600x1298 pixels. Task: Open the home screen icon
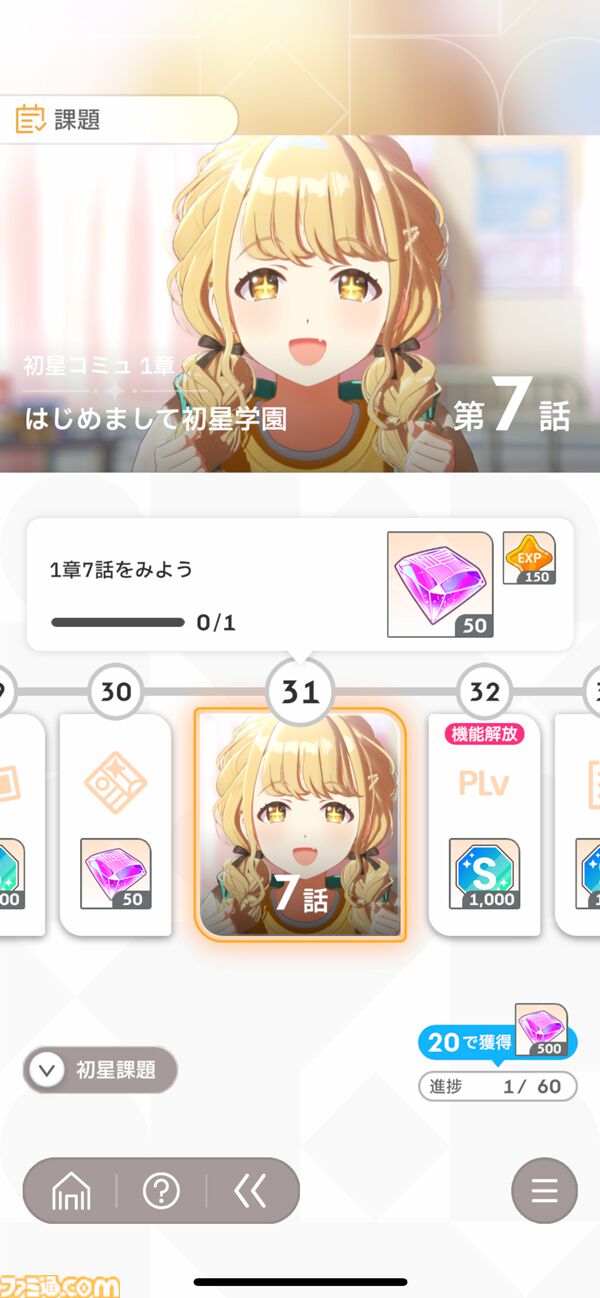pos(71,1190)
